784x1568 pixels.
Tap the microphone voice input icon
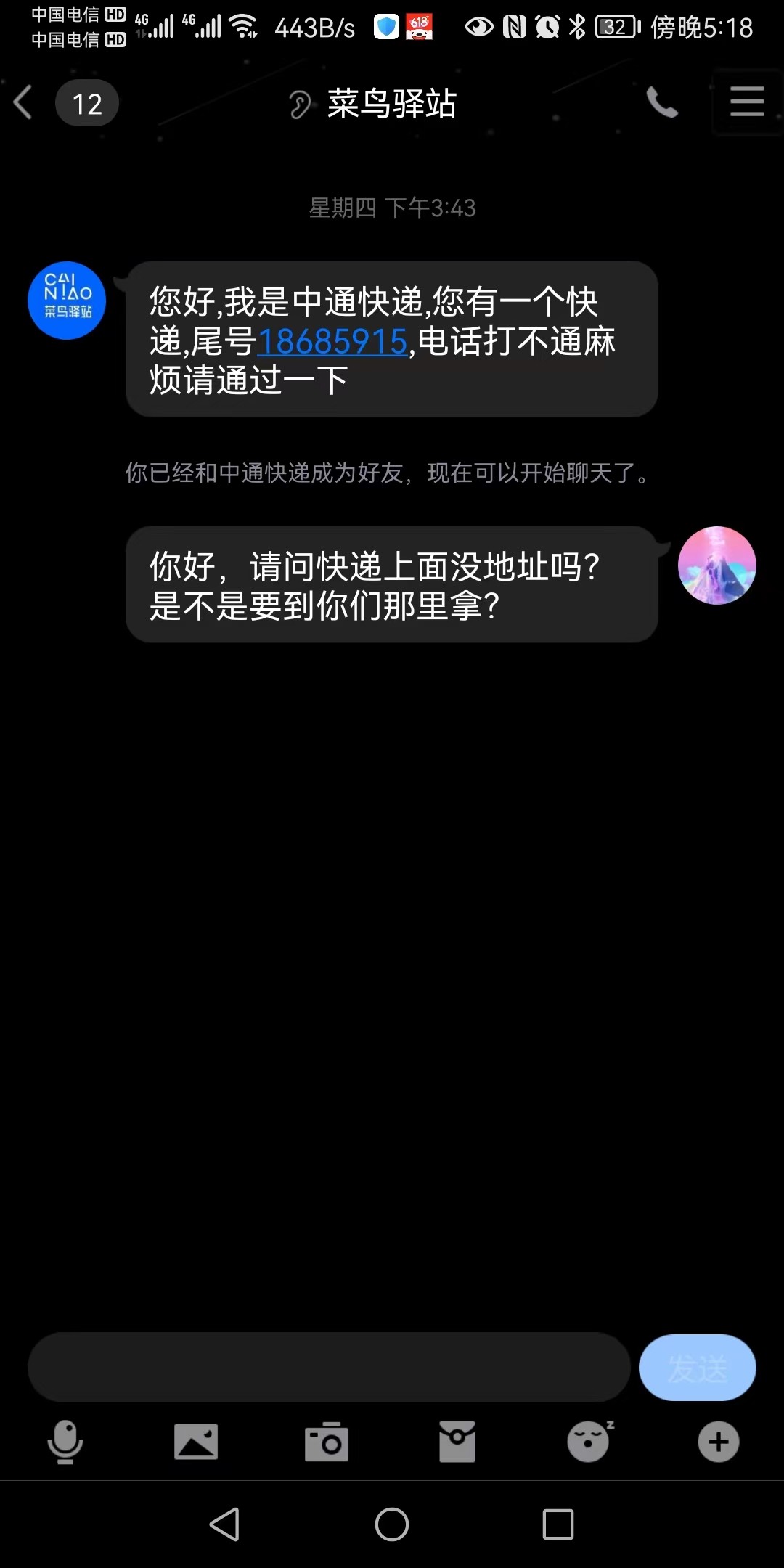pos(66,1442)
